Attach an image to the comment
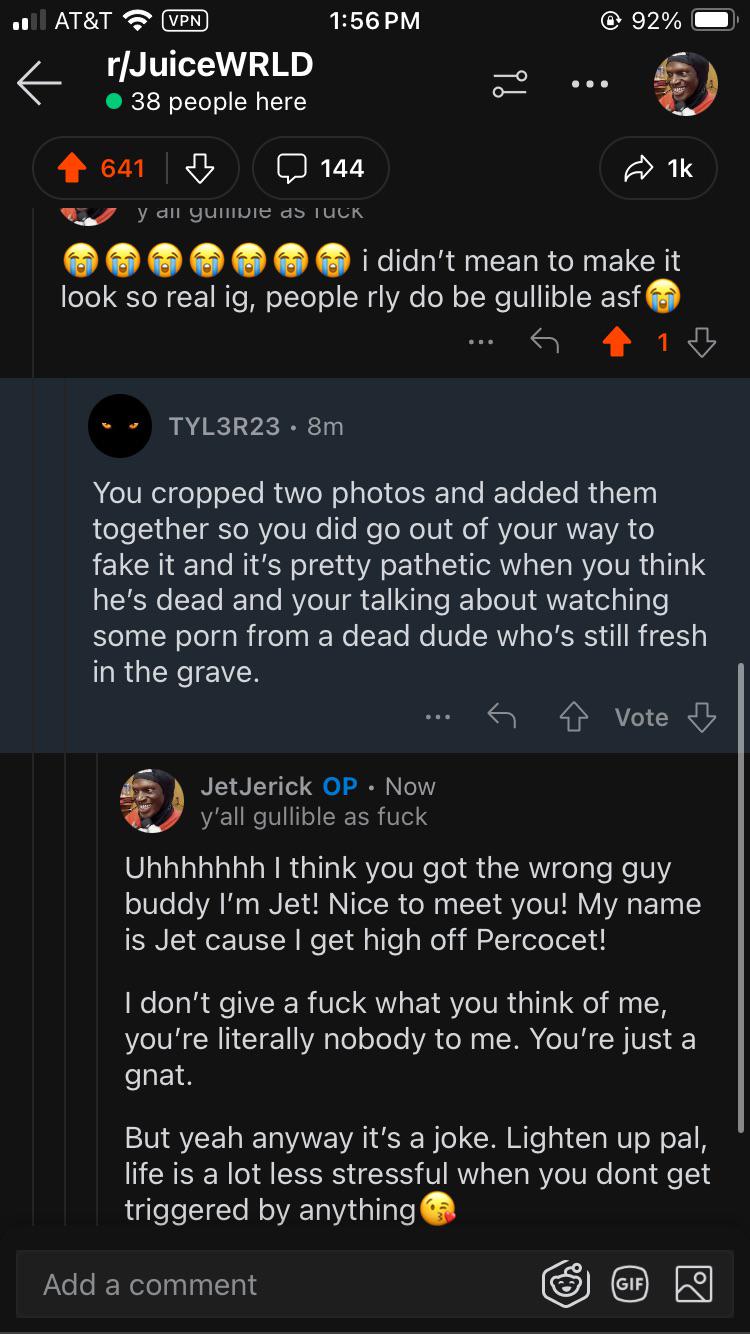The height and width of the screenshot is (1334, 750). coord(693,1284)
